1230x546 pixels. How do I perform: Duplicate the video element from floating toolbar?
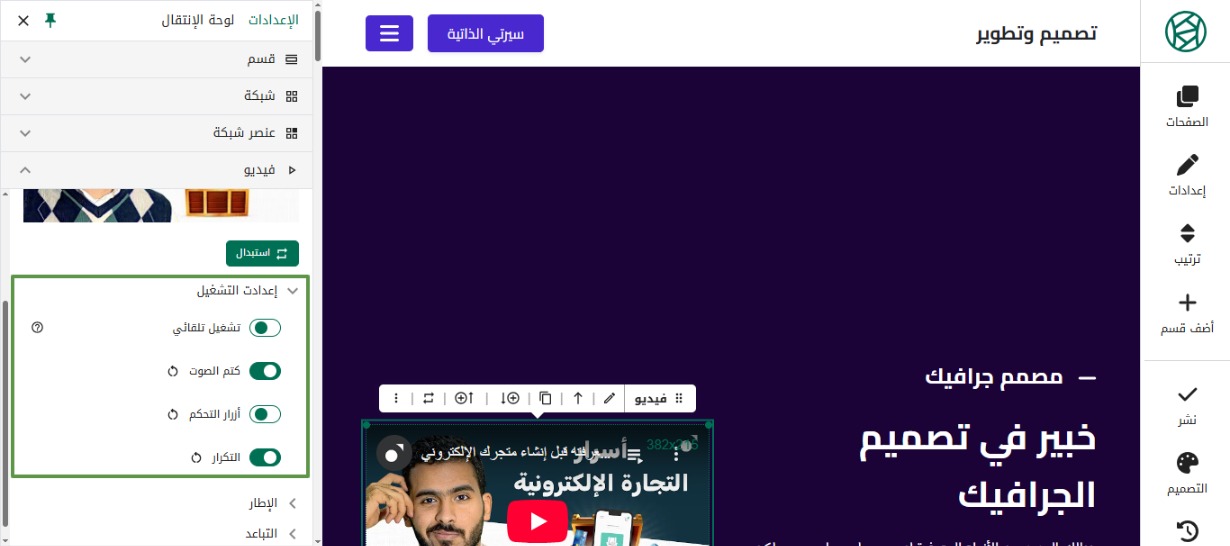pyautogui.click(x=546, y=398)
